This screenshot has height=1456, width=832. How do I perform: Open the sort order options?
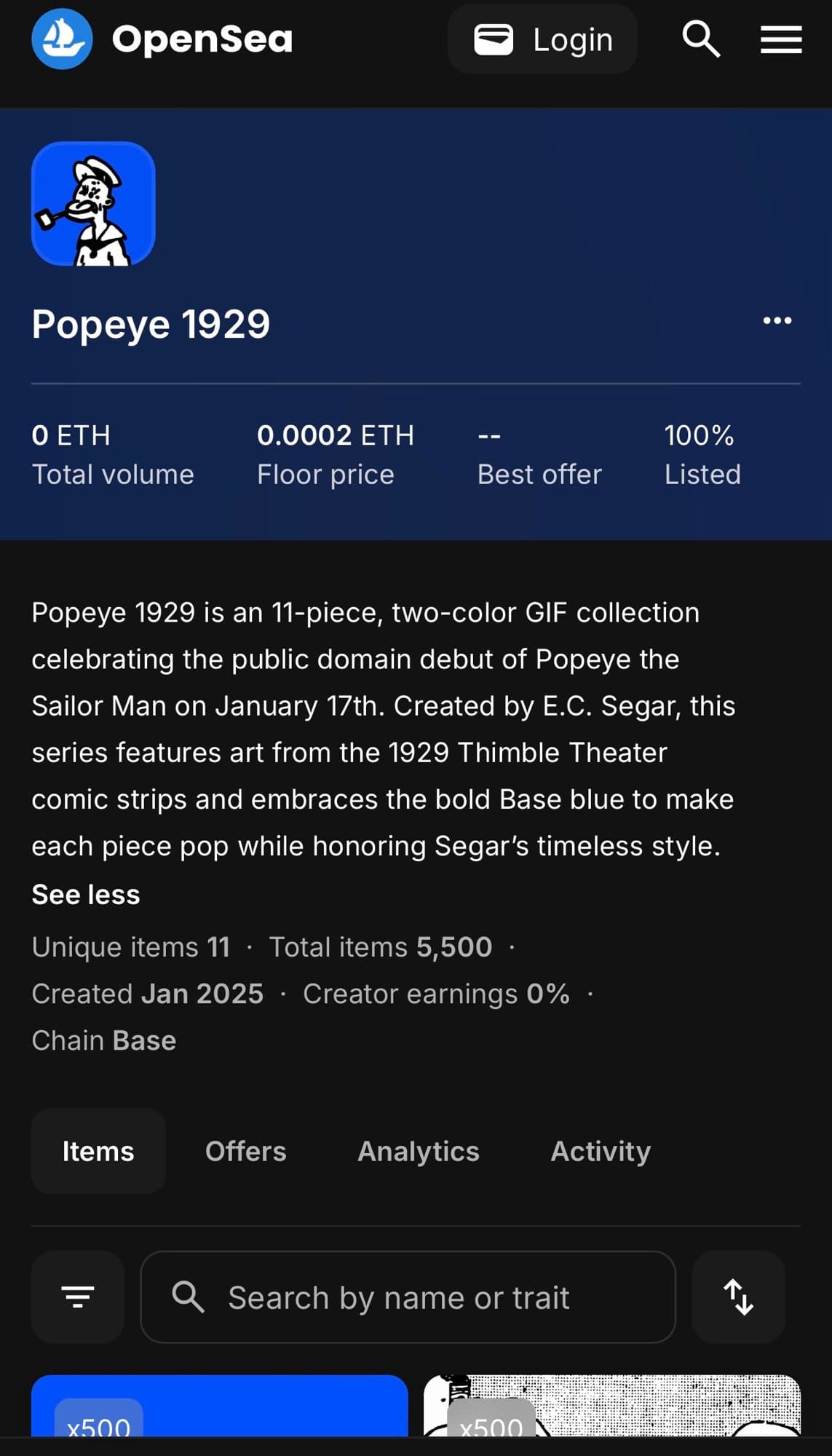[x=738, y=1297]
